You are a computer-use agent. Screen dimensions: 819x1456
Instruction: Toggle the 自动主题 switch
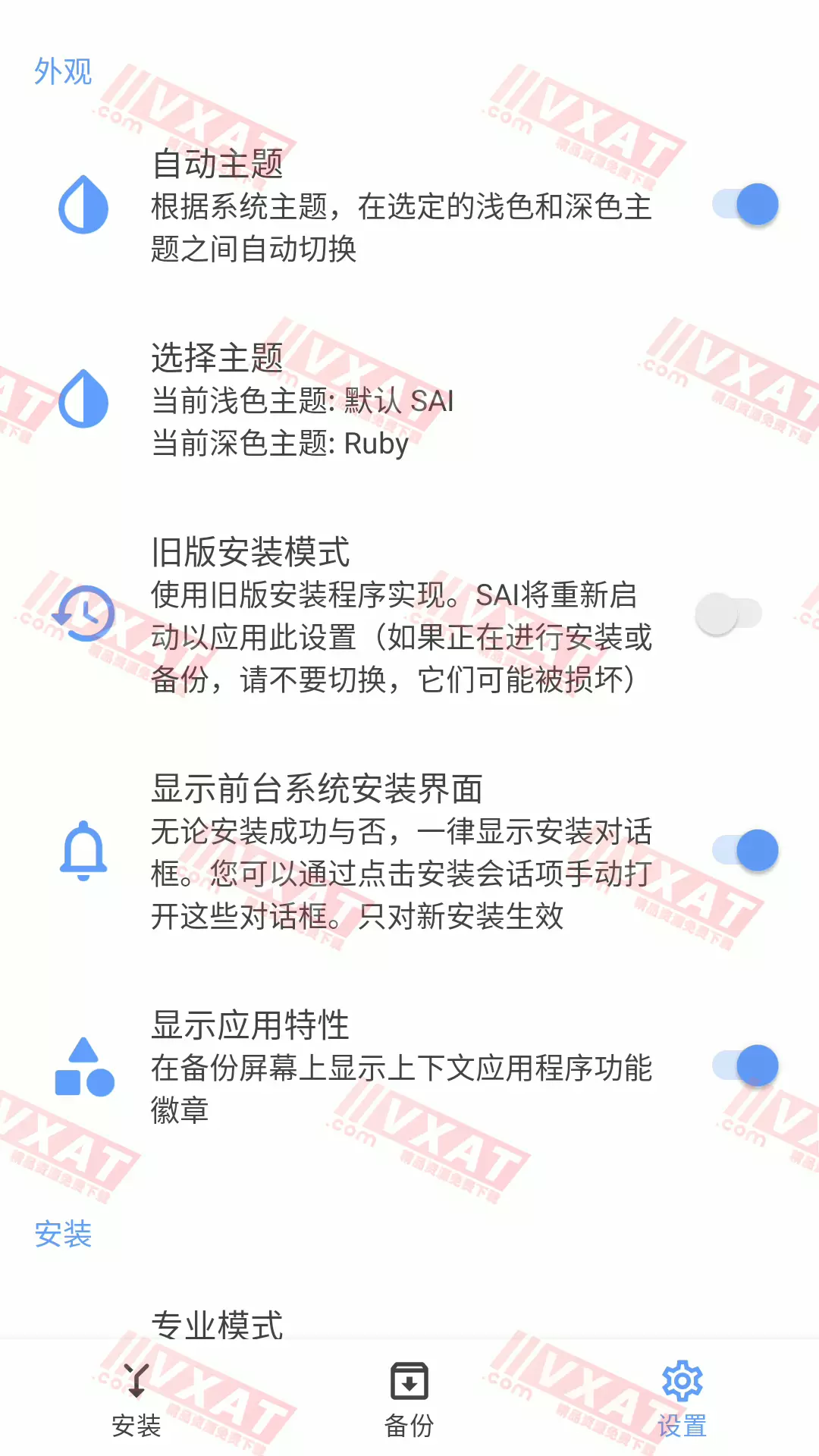745,205
